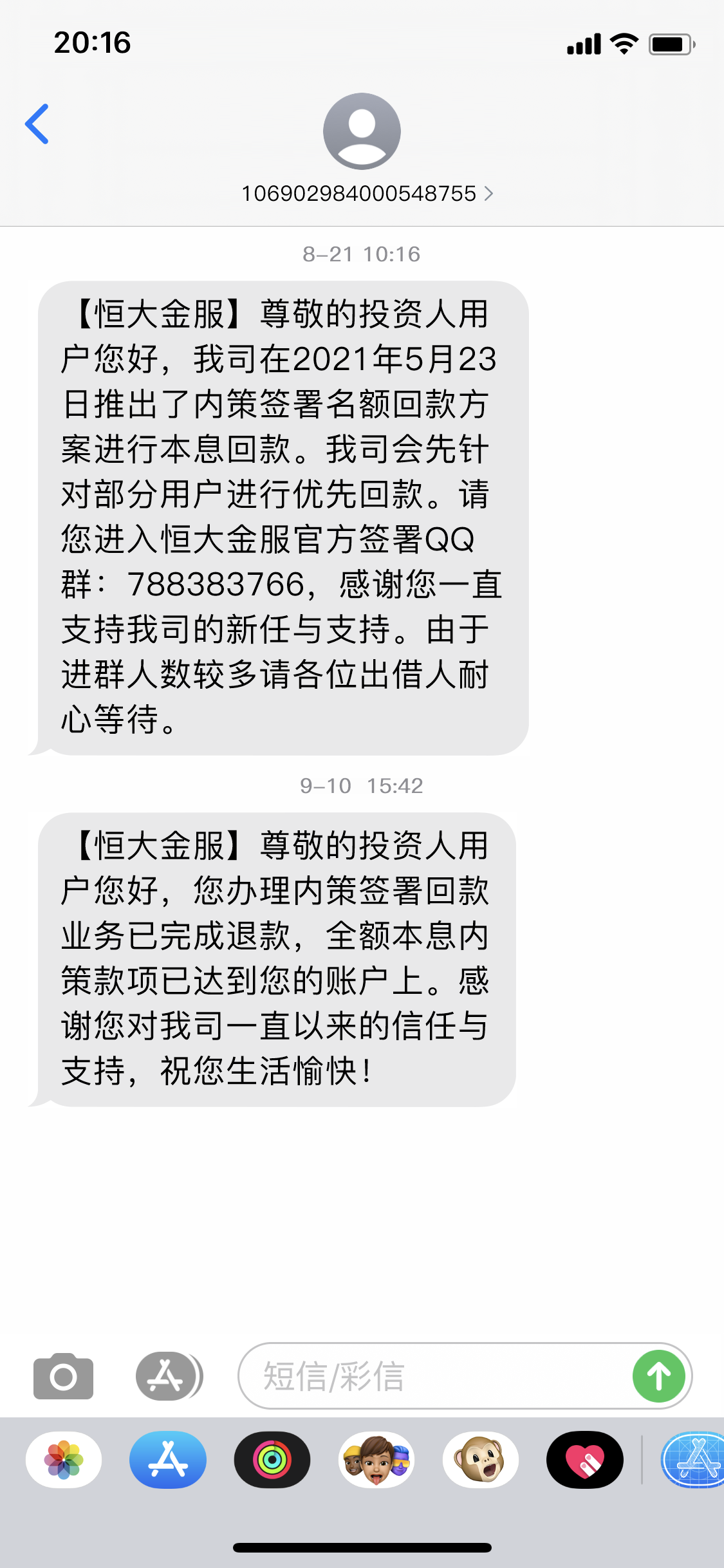Open the Memoji stickers app
Viewport: 724px width, 1568px height.
(x=376, y=1460)
